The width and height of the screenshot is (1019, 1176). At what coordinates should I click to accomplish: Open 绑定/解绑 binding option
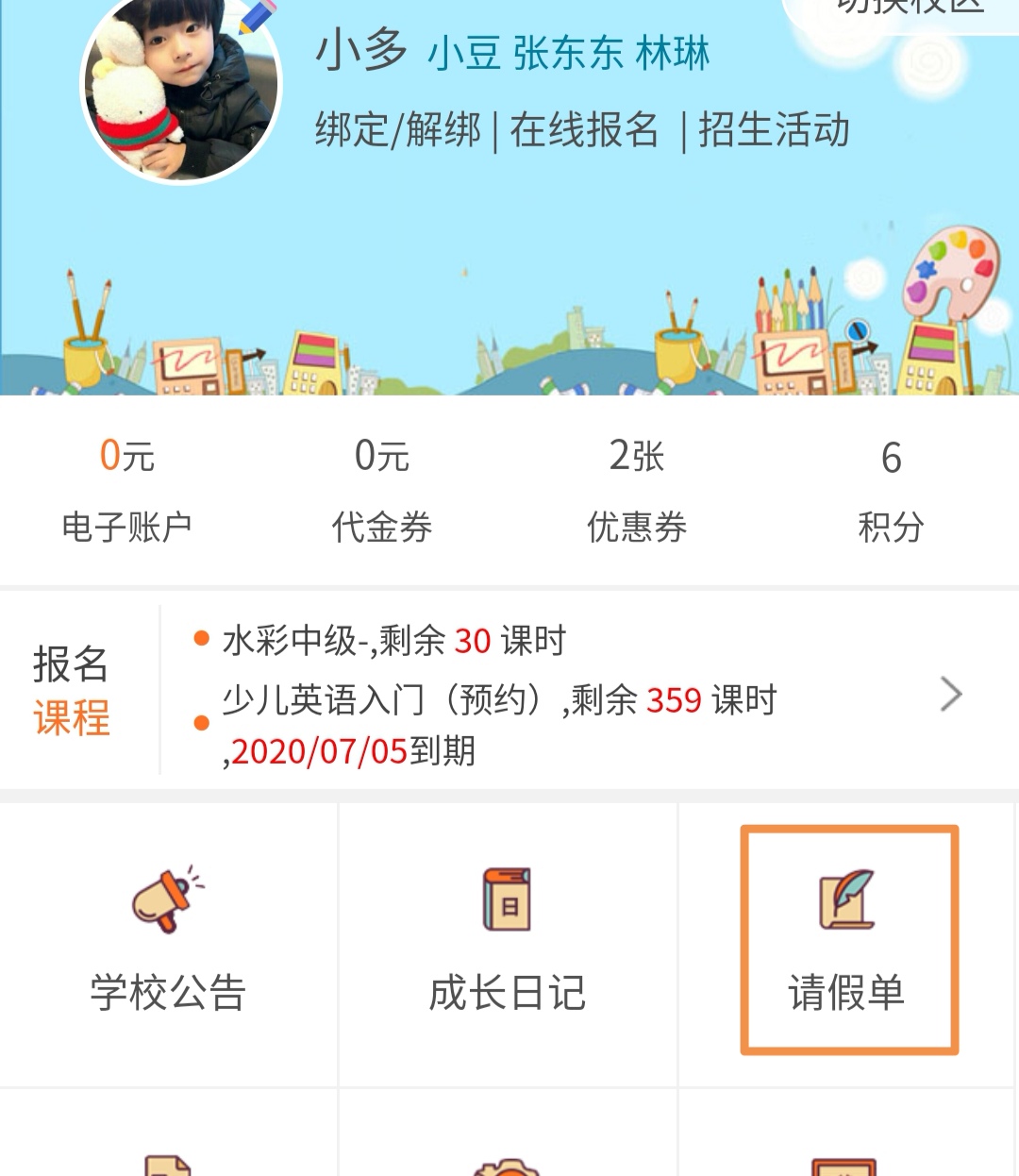coord(398,130)
